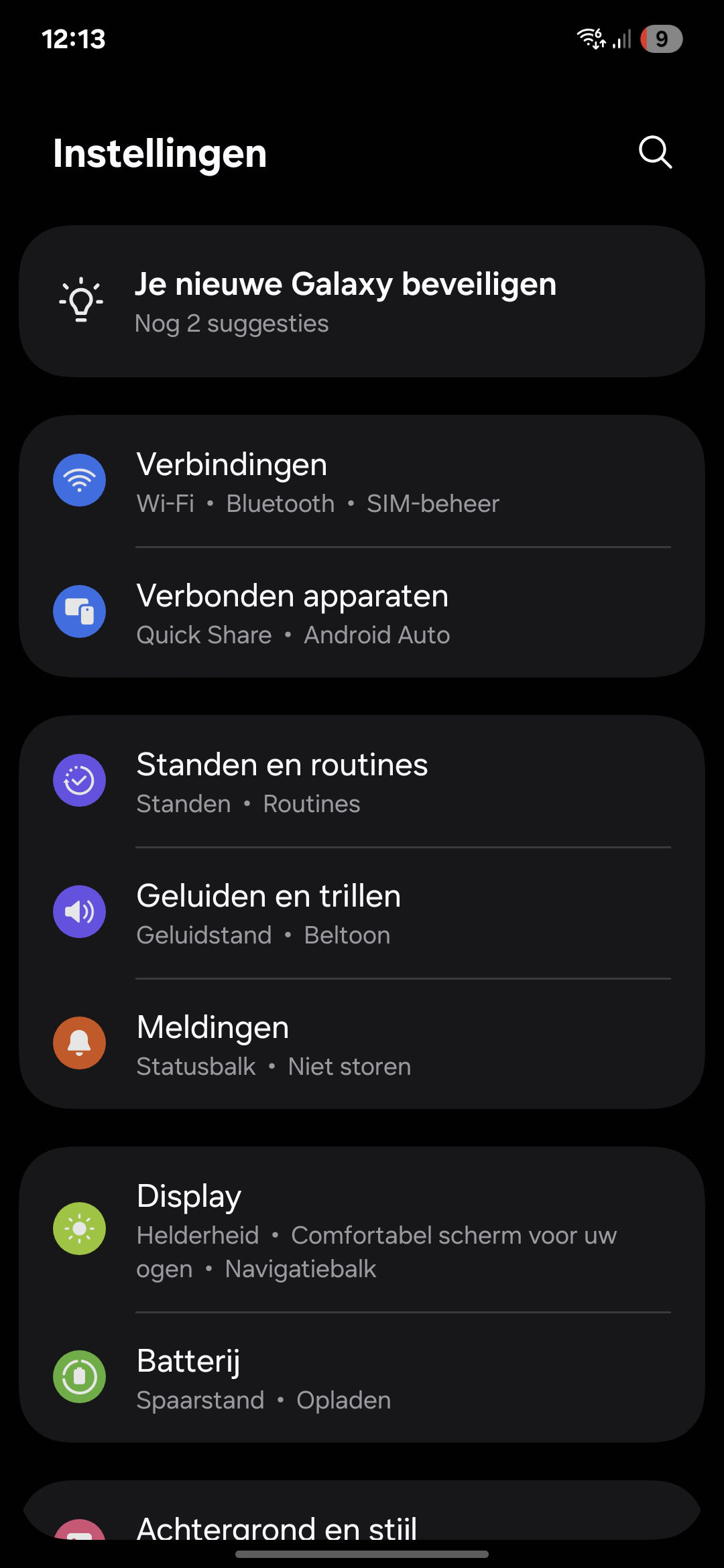Open Standen en routines
724x1568 pixels.
click(x=362, y=781)
